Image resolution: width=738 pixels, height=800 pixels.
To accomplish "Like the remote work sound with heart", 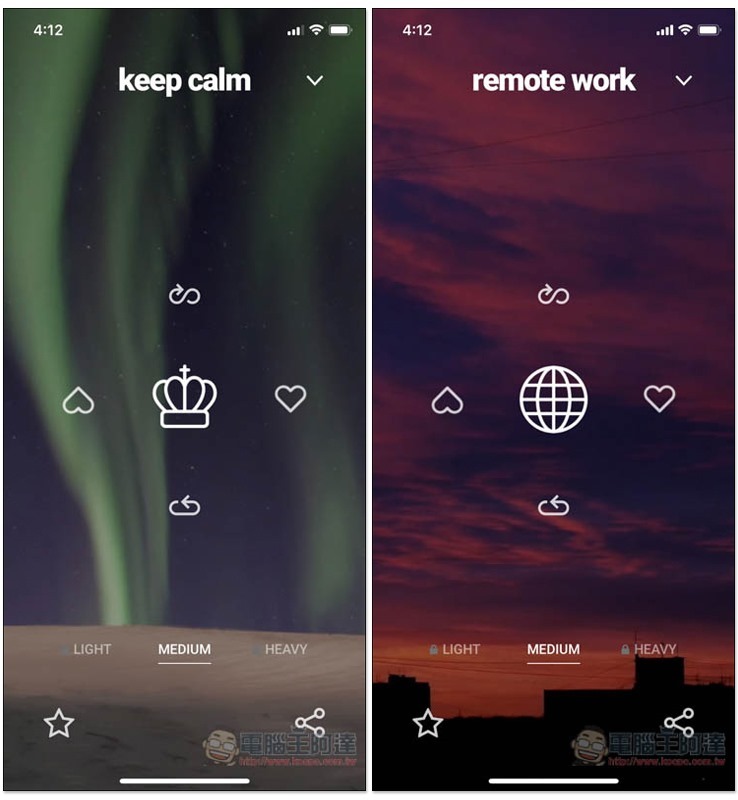I will click(x=659, y=399).
